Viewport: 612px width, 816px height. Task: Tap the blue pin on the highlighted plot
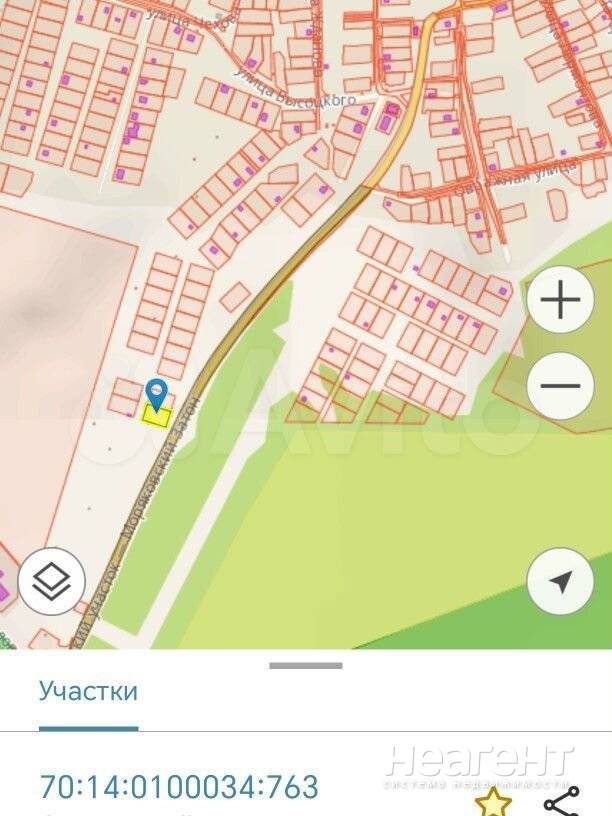click(156, 391)
